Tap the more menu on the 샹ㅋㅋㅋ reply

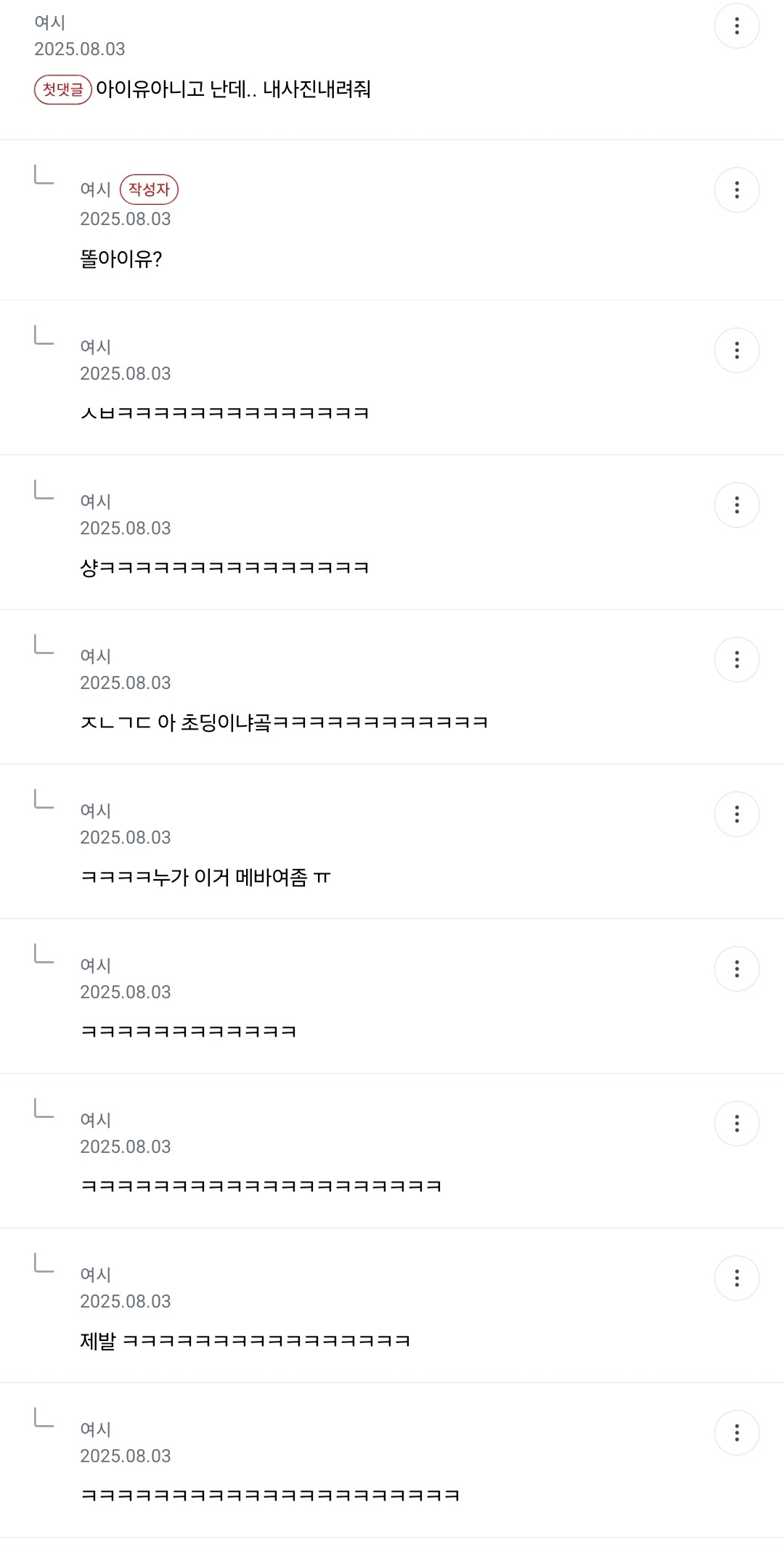737,505
